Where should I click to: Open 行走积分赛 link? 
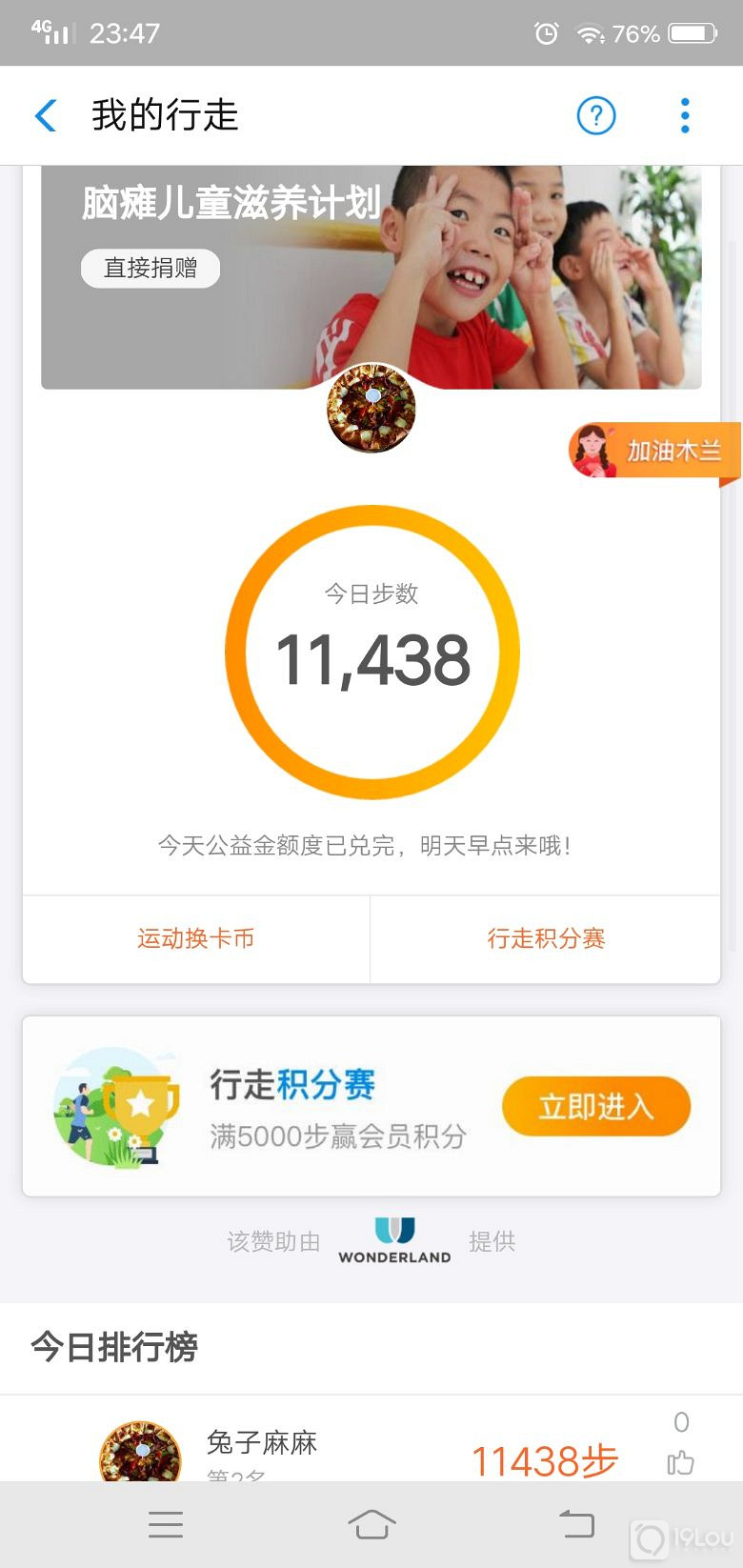(546, 939)
